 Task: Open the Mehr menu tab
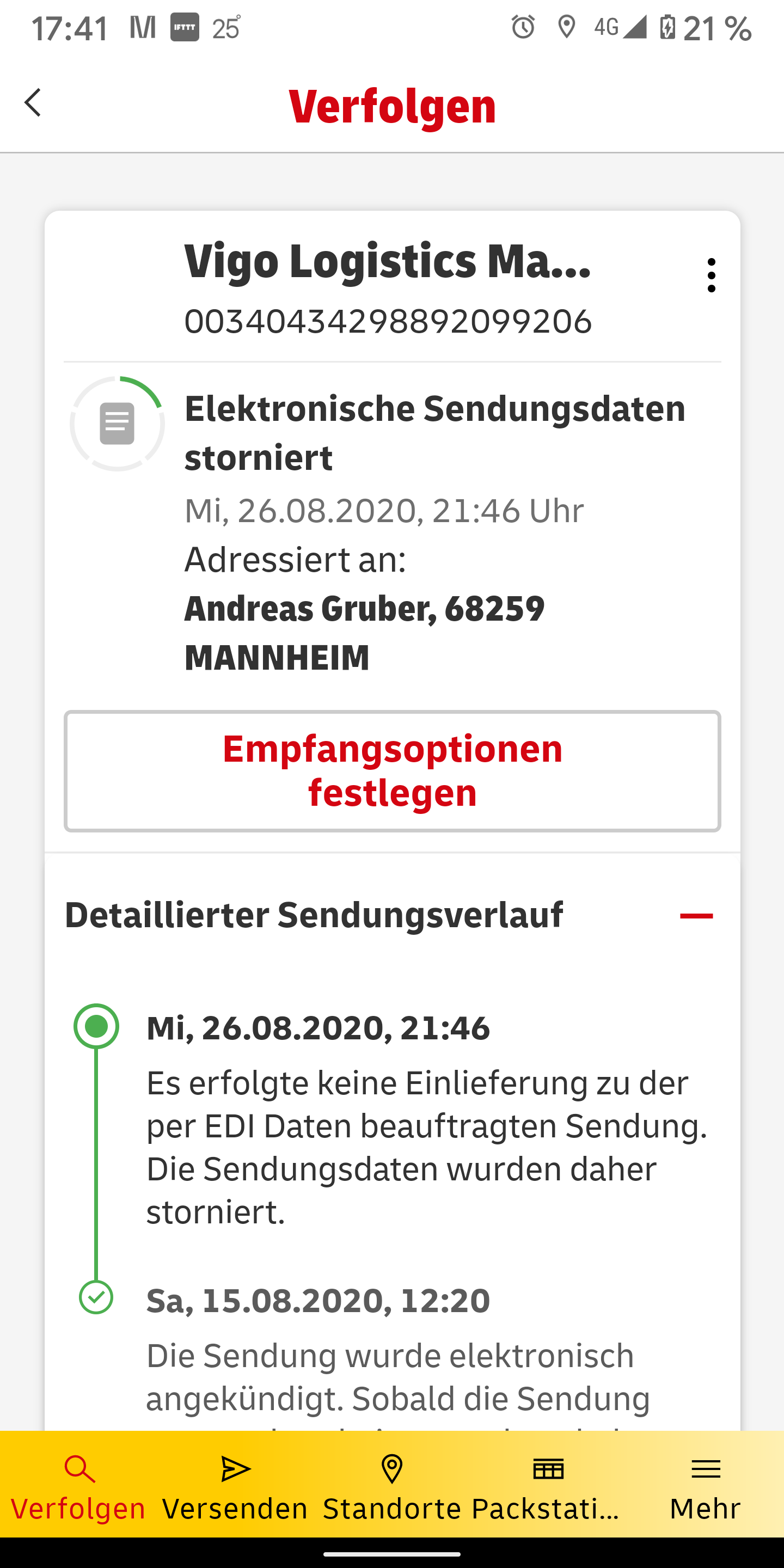click(x=706, y=1487)
